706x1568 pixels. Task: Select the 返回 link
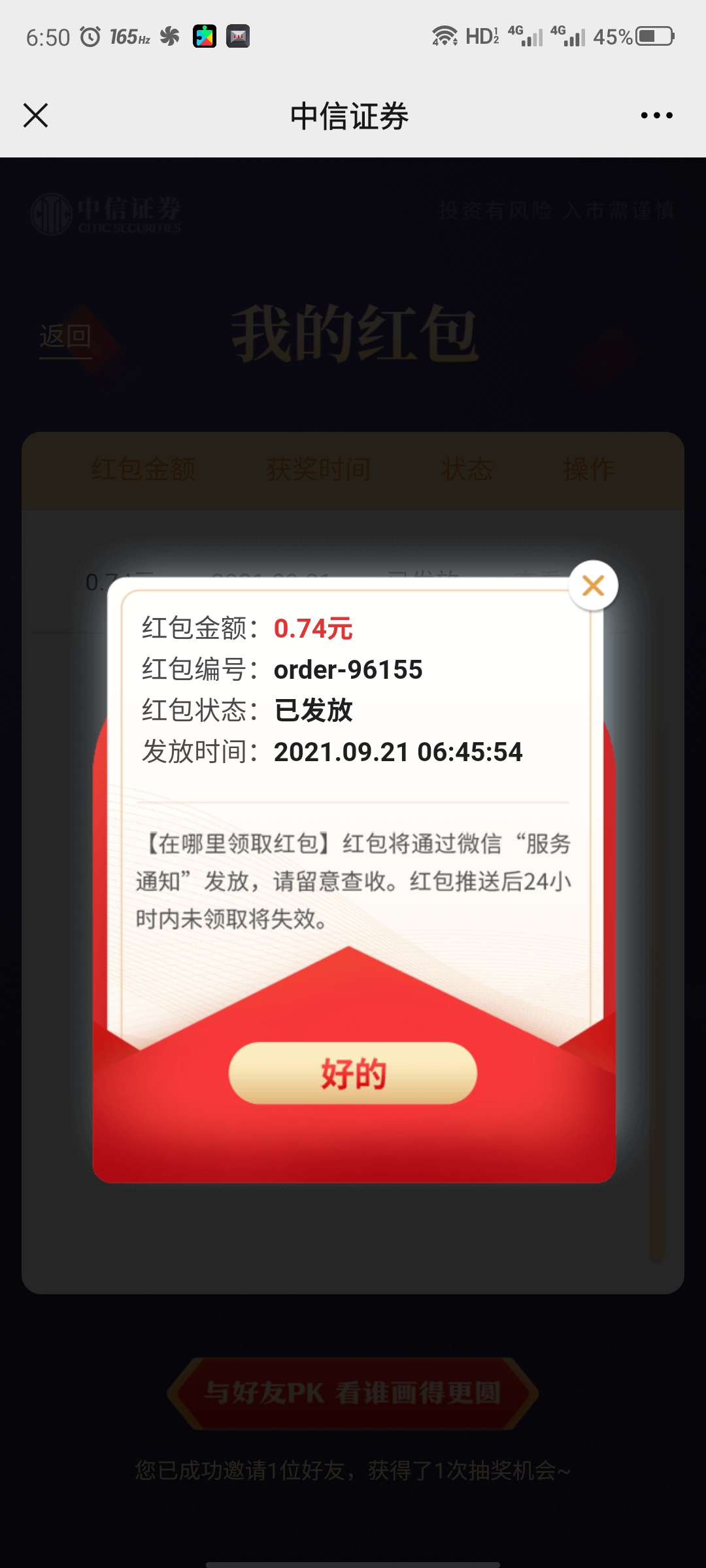[63, 335]
